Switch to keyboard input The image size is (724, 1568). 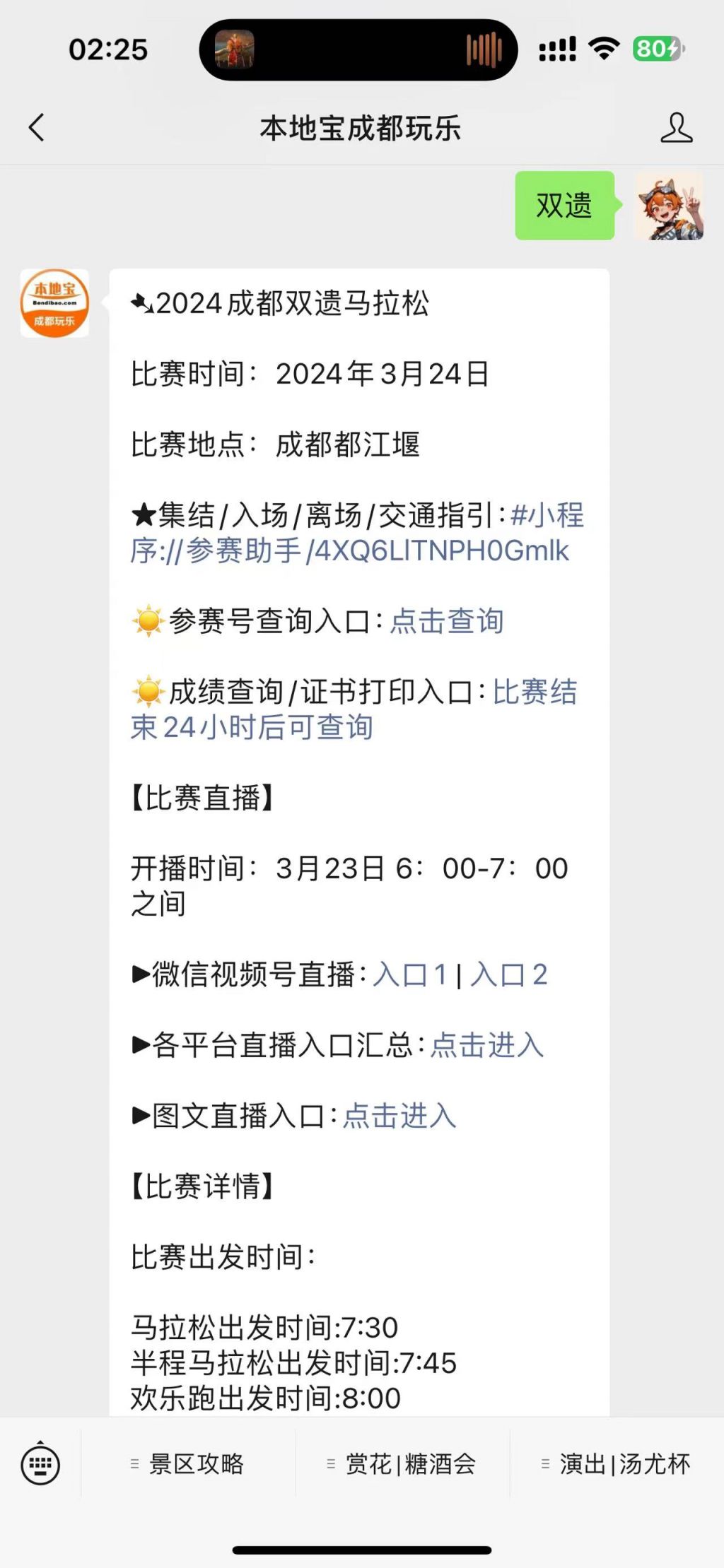point(40,1463)
